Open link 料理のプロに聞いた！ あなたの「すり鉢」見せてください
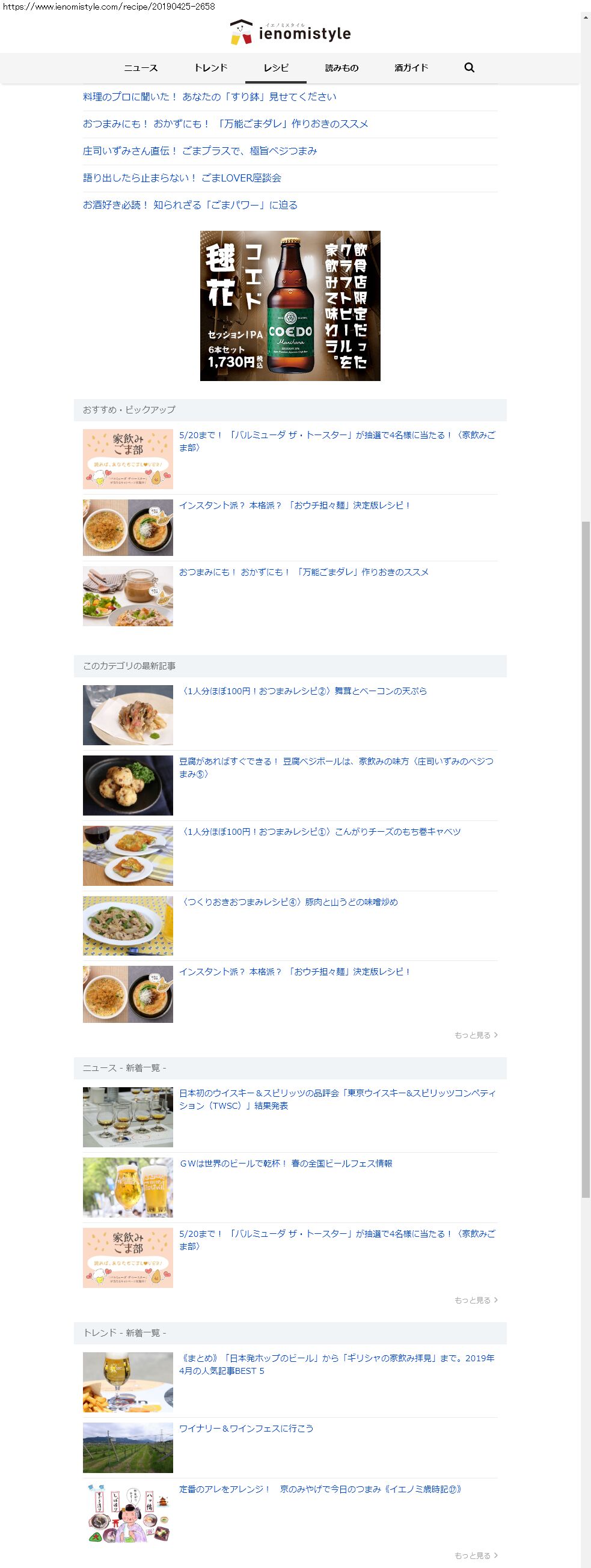The height and width of the screenshot is (1568, 591). point(209,97)
